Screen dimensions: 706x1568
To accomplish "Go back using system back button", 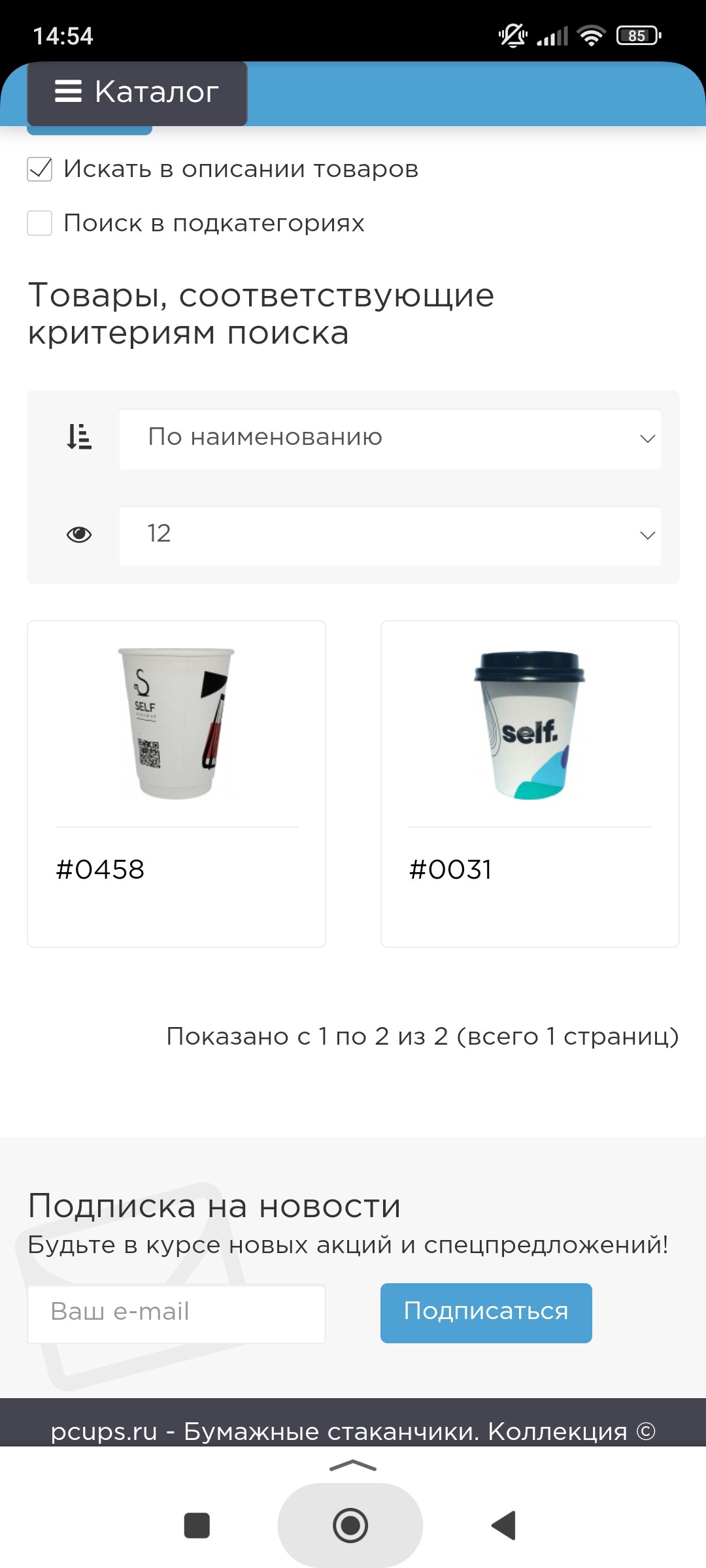I will pos(504,1526).
